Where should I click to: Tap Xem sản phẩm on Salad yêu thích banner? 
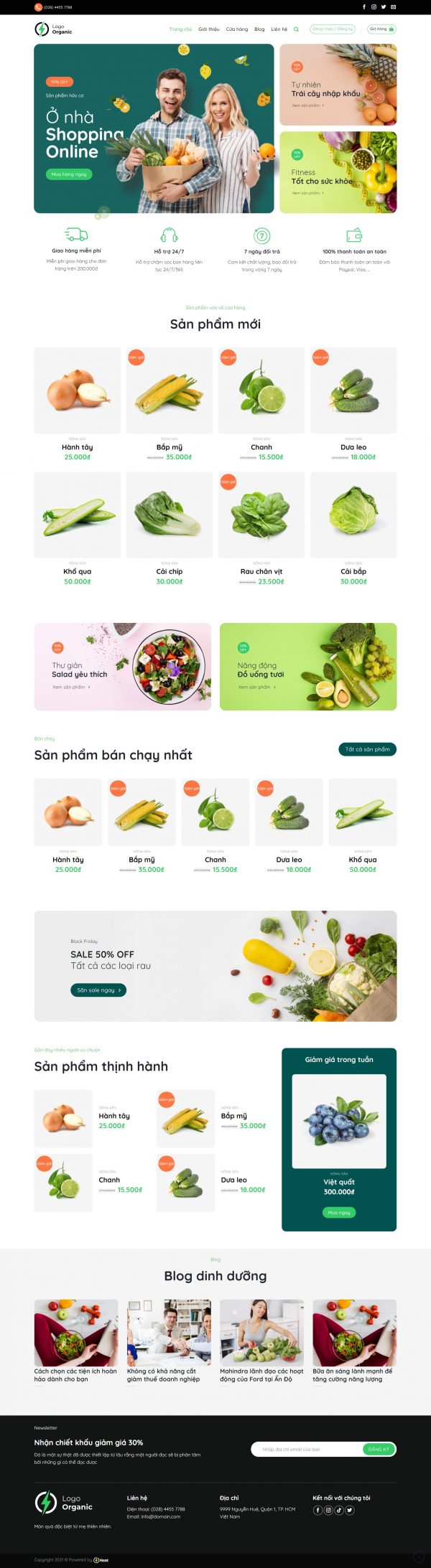click(x=70, y=687)
